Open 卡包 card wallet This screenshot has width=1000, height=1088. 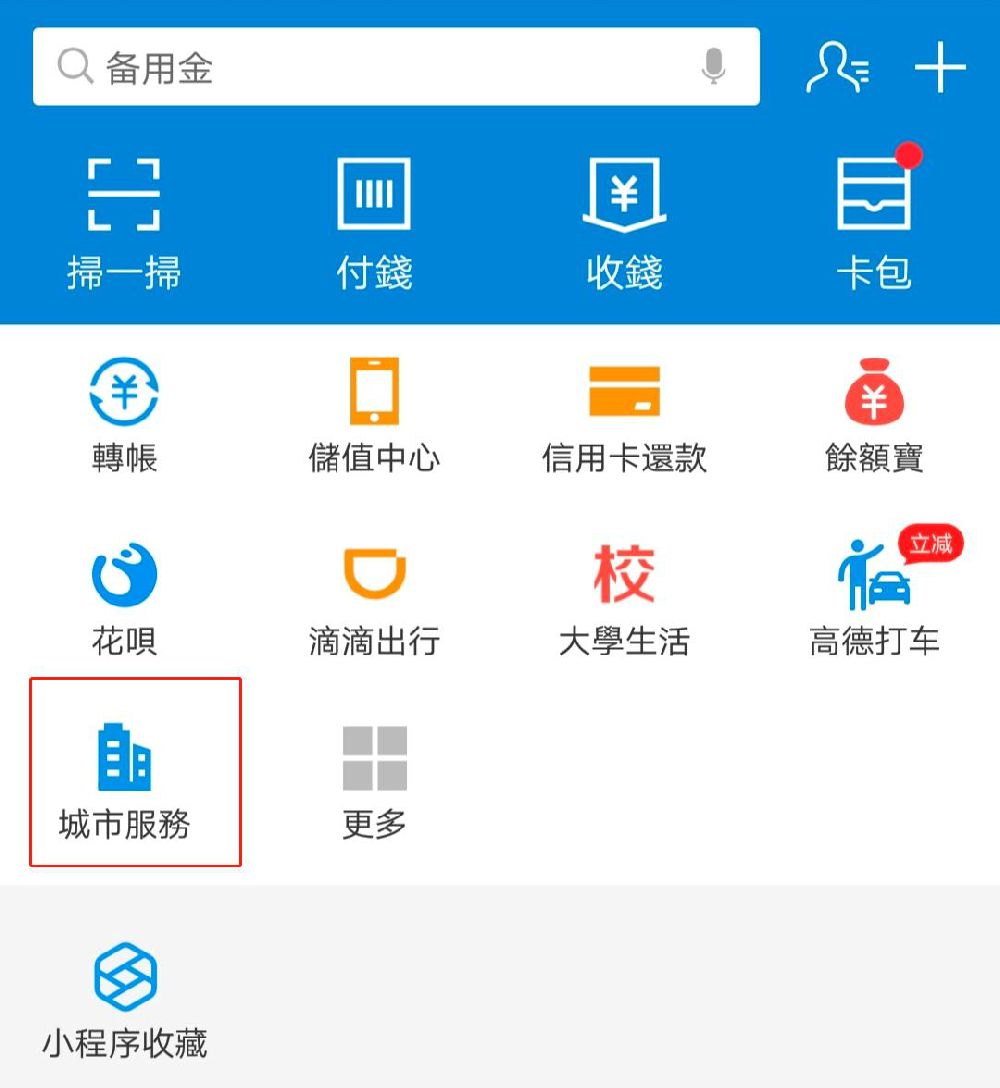coord(874,222)
